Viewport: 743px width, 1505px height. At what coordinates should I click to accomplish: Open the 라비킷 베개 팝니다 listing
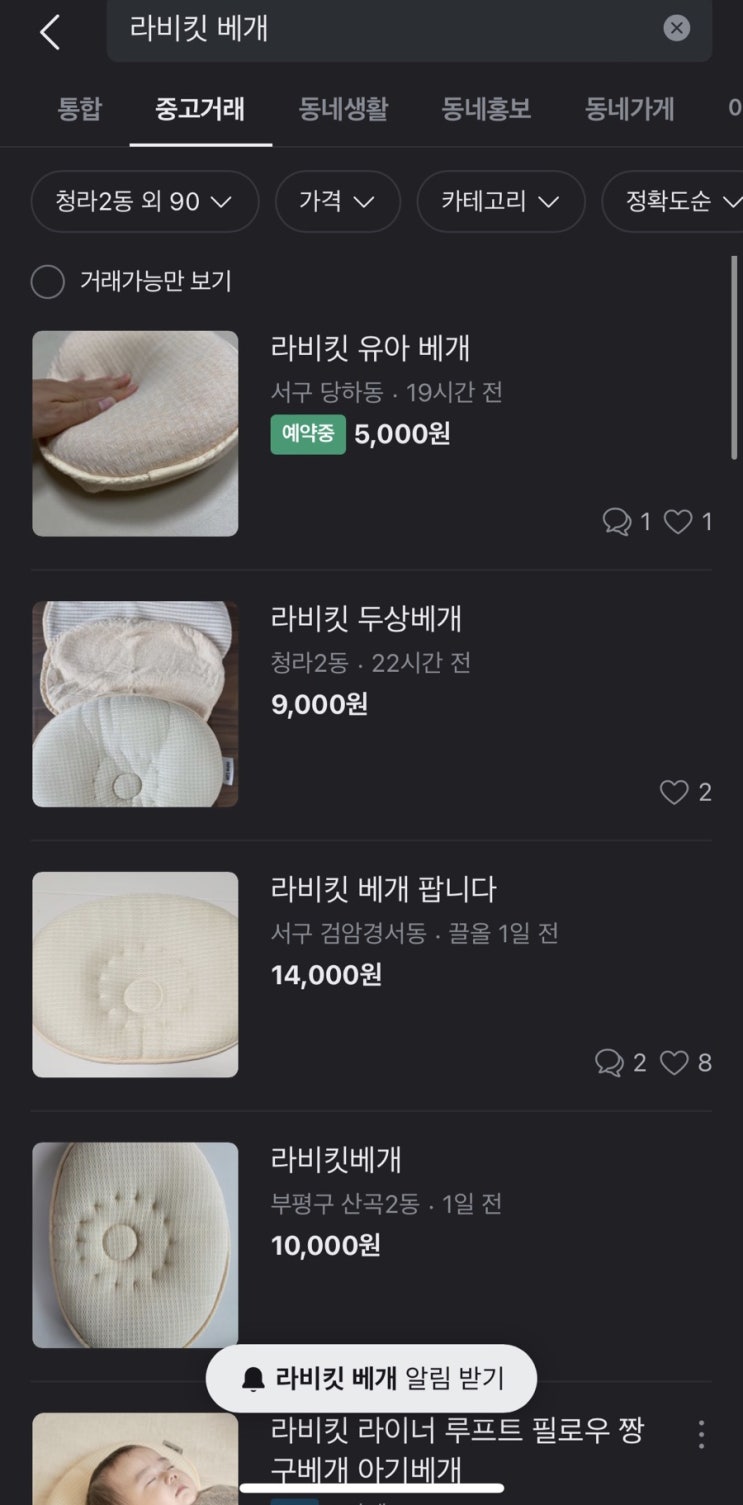click(383, 889)
